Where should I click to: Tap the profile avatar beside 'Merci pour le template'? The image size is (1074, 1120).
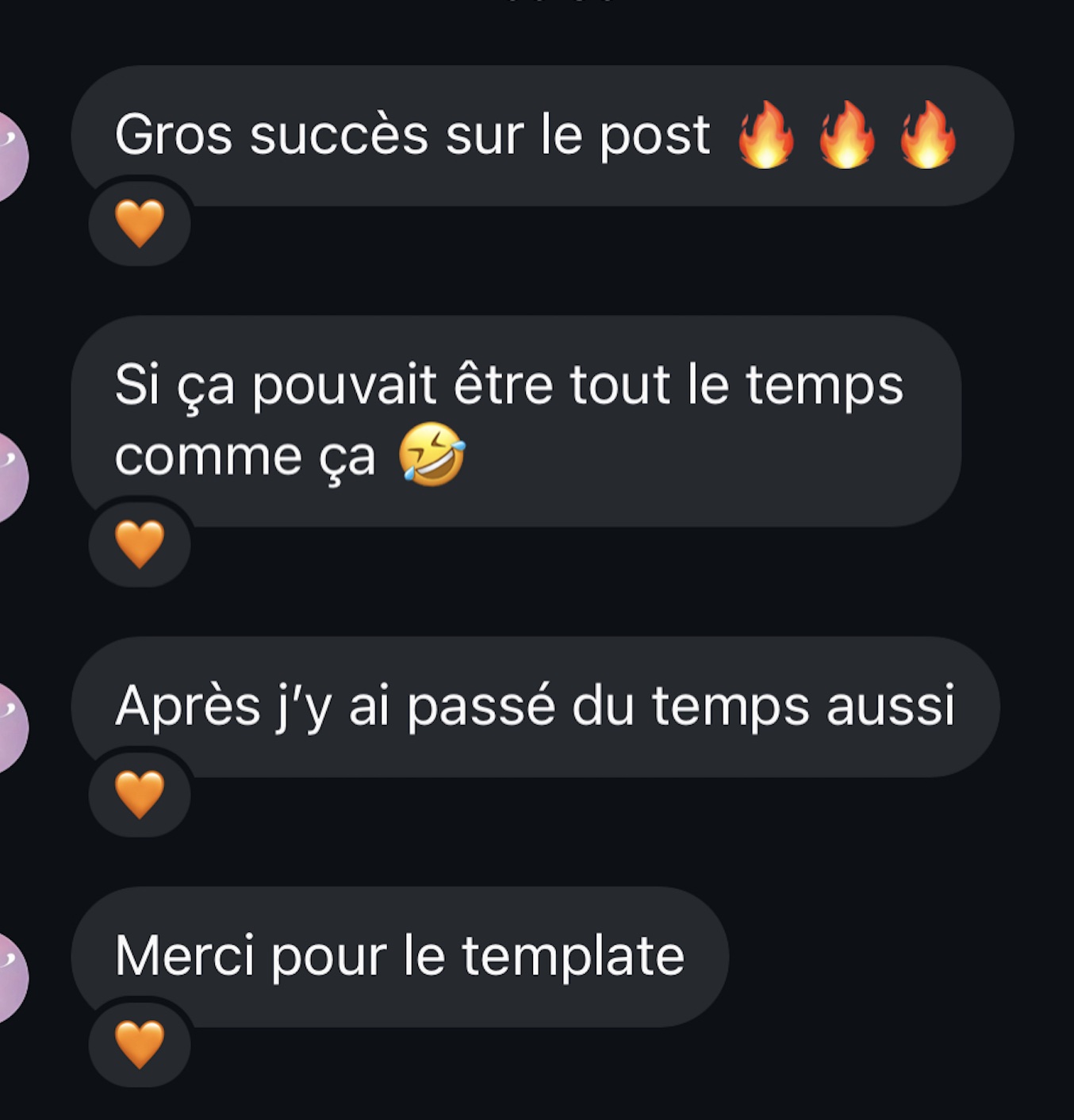tap(11, 978)
